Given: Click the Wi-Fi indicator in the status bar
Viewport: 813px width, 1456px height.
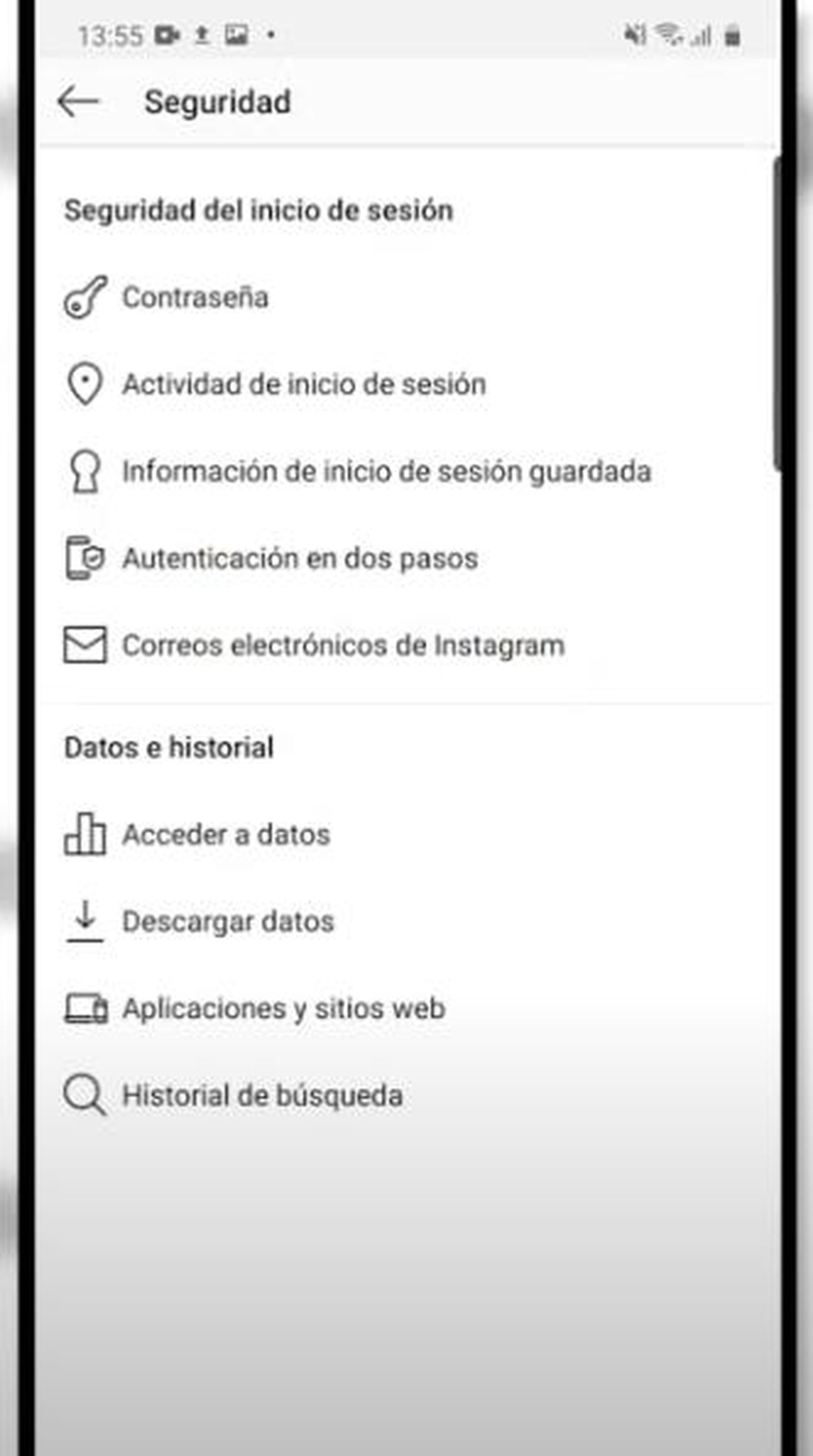Looking at the screenshot, I should [669, 35].
